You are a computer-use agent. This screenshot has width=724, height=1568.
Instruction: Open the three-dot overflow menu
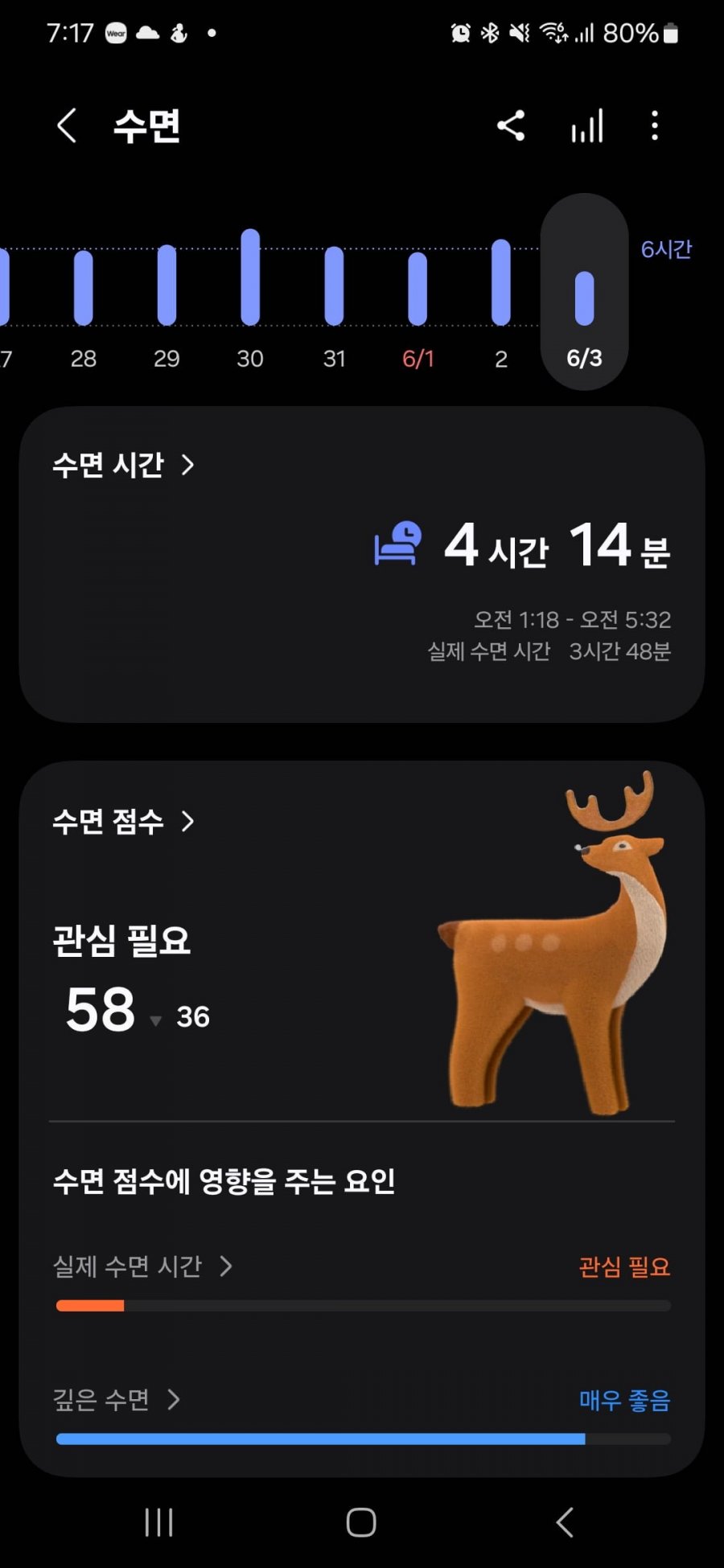coord(655,126)
